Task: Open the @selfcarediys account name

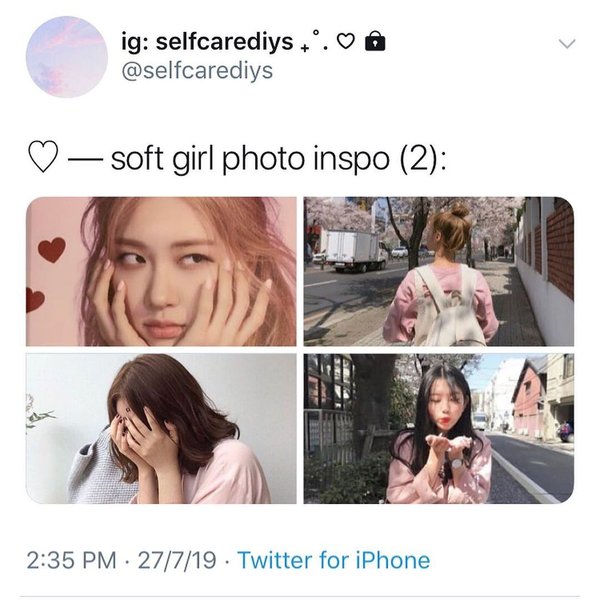Action: [x=197, y=71]
